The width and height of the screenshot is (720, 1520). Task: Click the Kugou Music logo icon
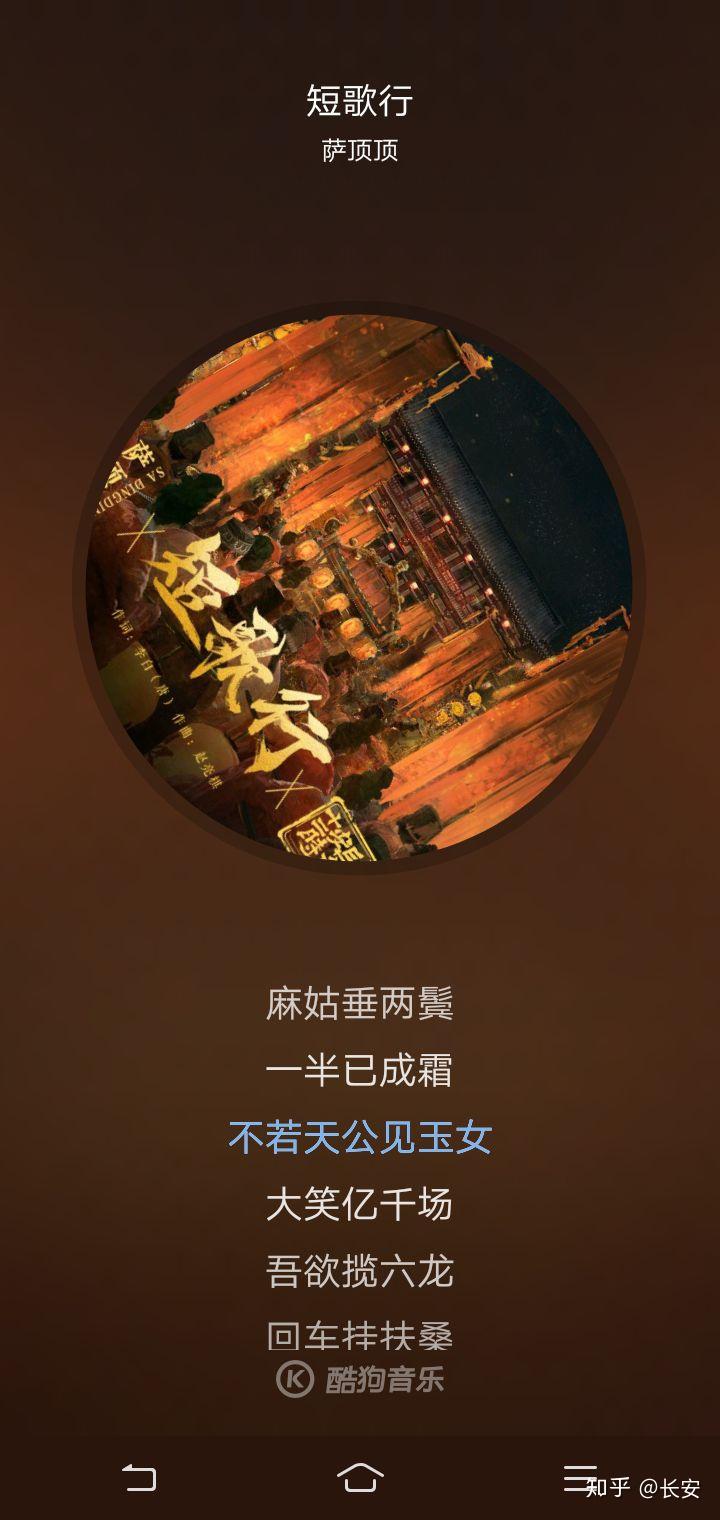(295, 1377)
